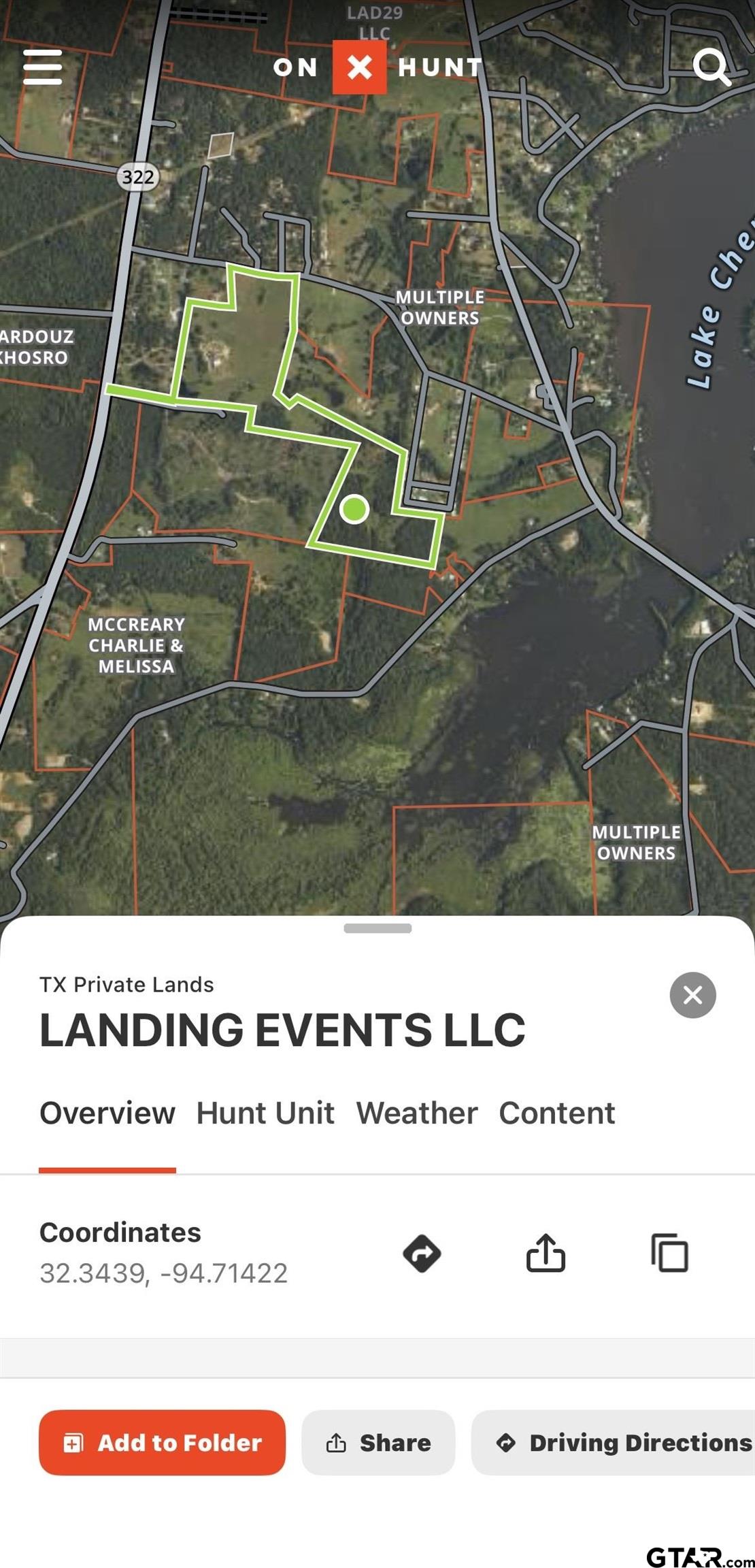Select the Overview tab
Viewport: 755px width, 1568px height.
[x=107, y=1113]
